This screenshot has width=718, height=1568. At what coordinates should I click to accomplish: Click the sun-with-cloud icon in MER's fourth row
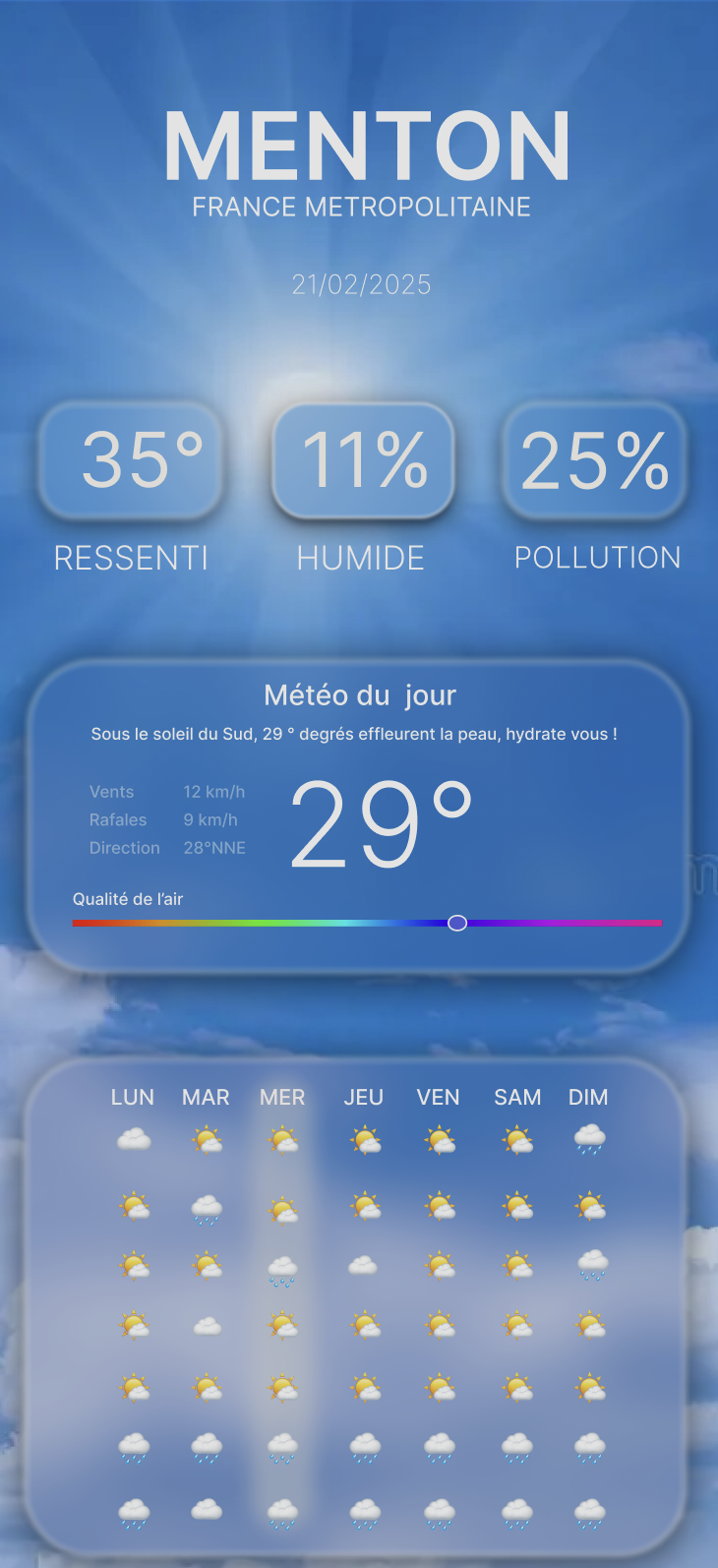tap(282, 1325)
